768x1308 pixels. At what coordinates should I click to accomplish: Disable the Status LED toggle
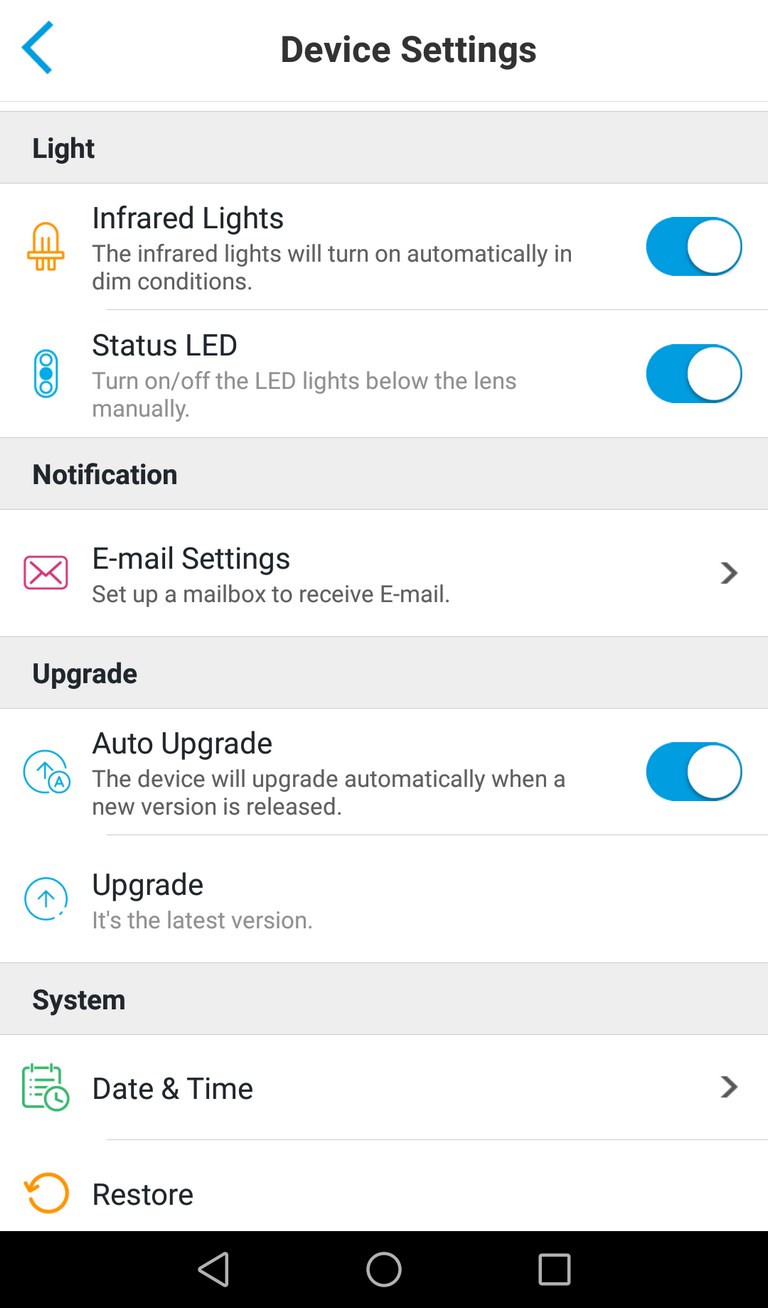pos(694,374)
